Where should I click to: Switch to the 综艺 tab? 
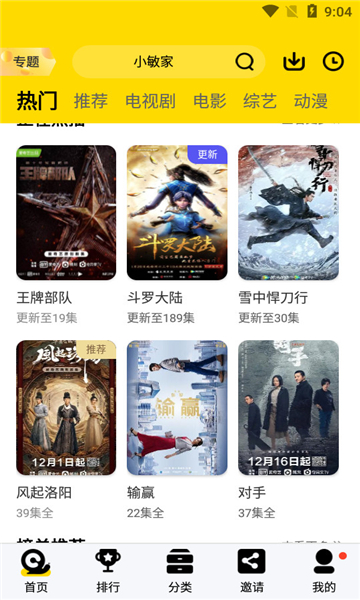[260, 101]
